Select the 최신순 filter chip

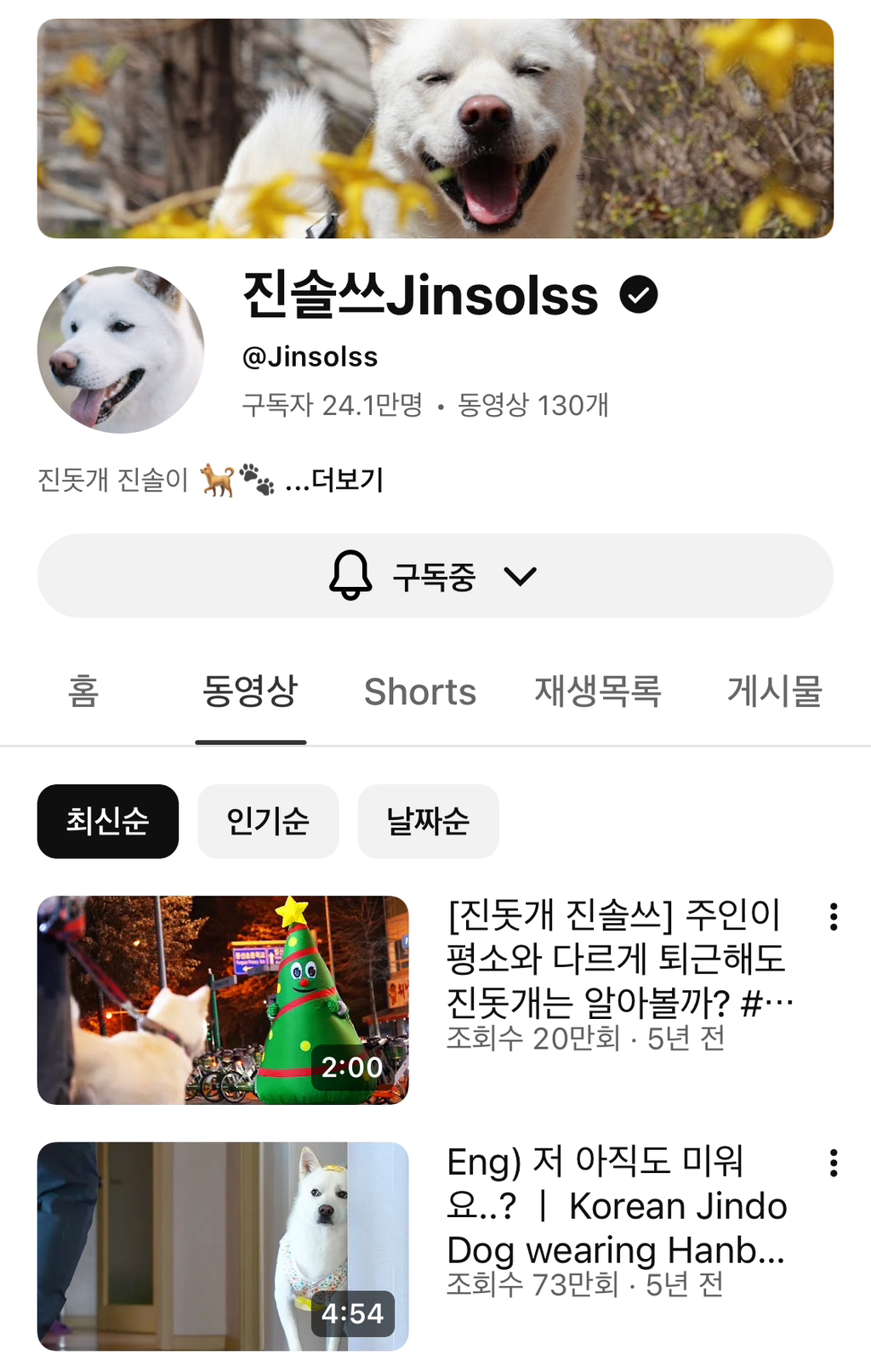(107, 821)
